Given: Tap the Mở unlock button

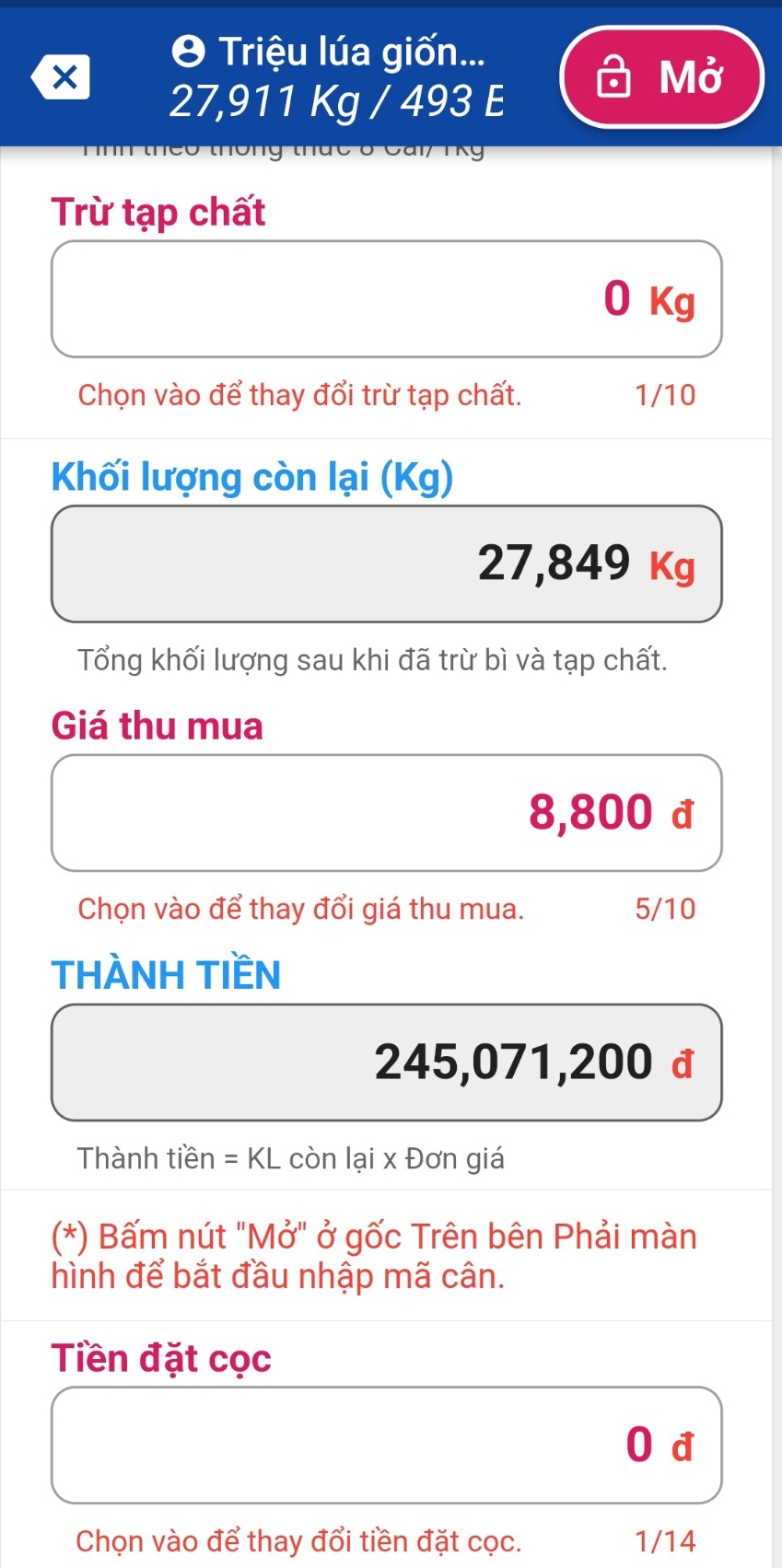Looking at the screenshot, I should point(661,77).
